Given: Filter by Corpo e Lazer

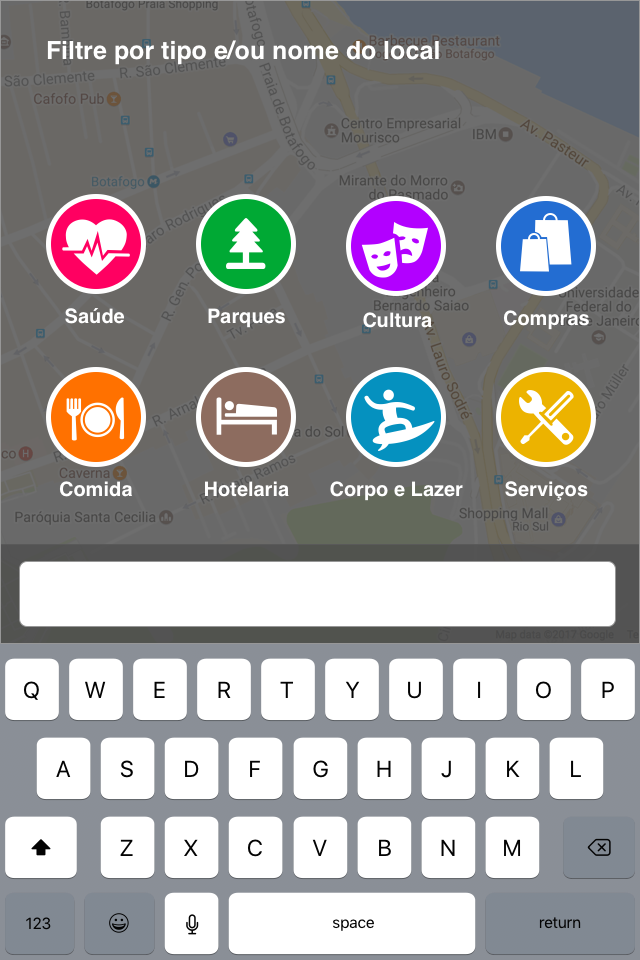Looking at the screenshot, I should [x=396, y=417].
